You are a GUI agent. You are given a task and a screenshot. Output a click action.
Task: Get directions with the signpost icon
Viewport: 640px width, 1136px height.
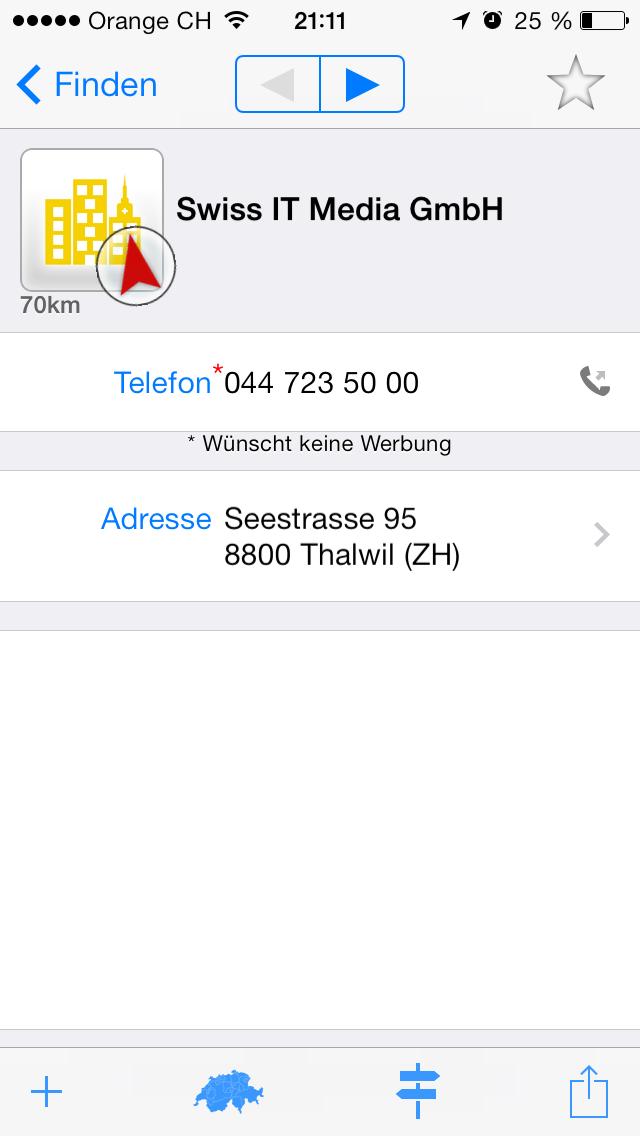coord(417,1091)
